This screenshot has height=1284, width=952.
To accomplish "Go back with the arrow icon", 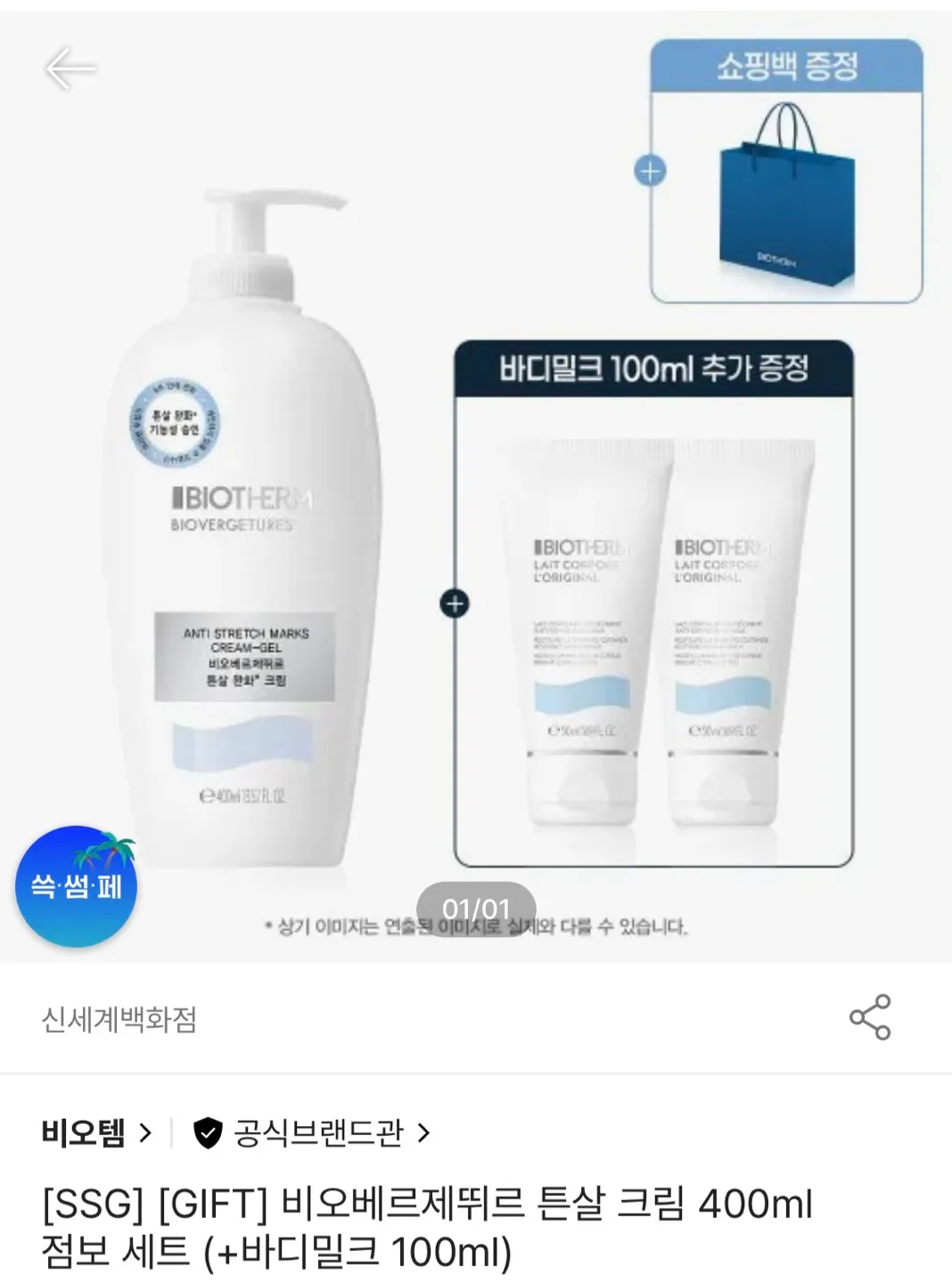I will [70, 69].
